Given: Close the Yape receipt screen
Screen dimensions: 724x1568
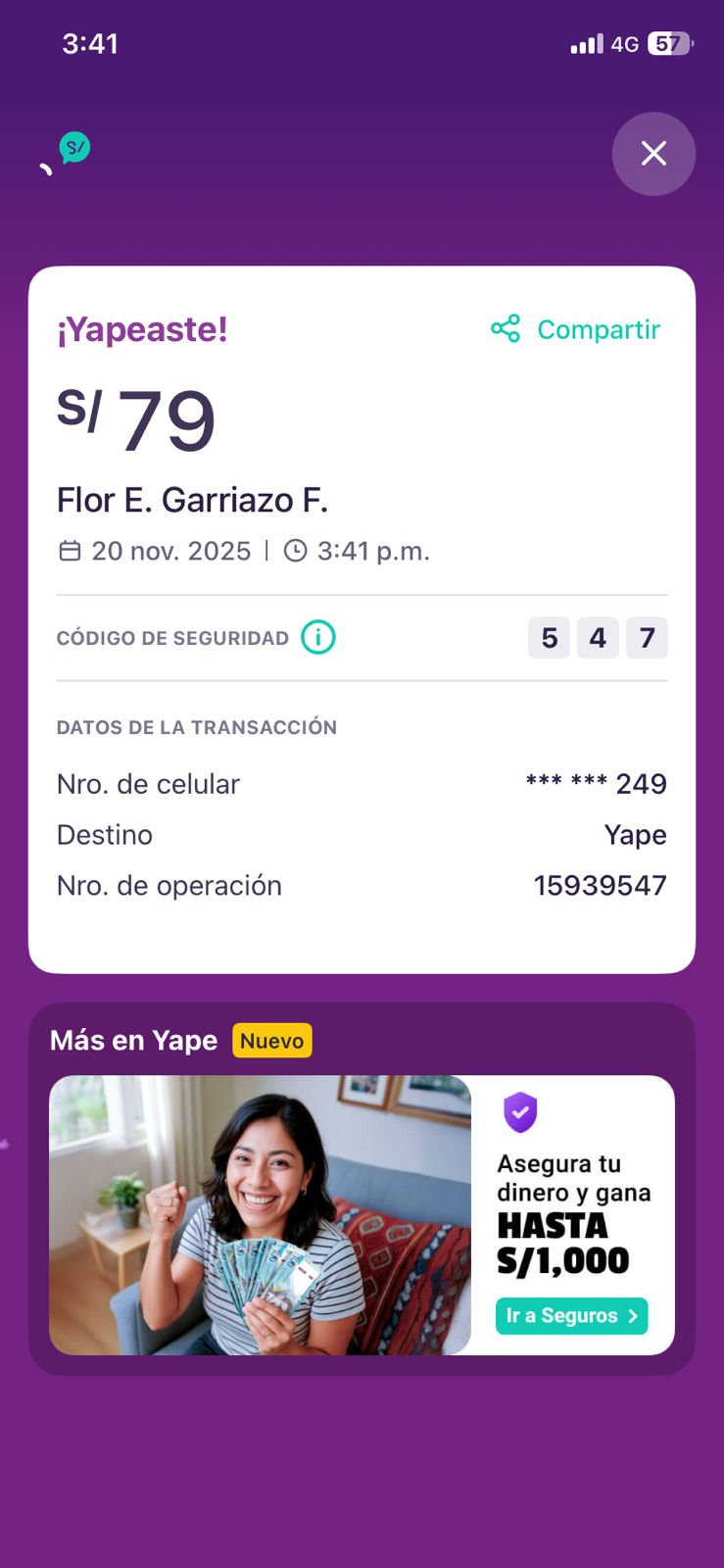Looking at the screenshot, I should [653, 154].
